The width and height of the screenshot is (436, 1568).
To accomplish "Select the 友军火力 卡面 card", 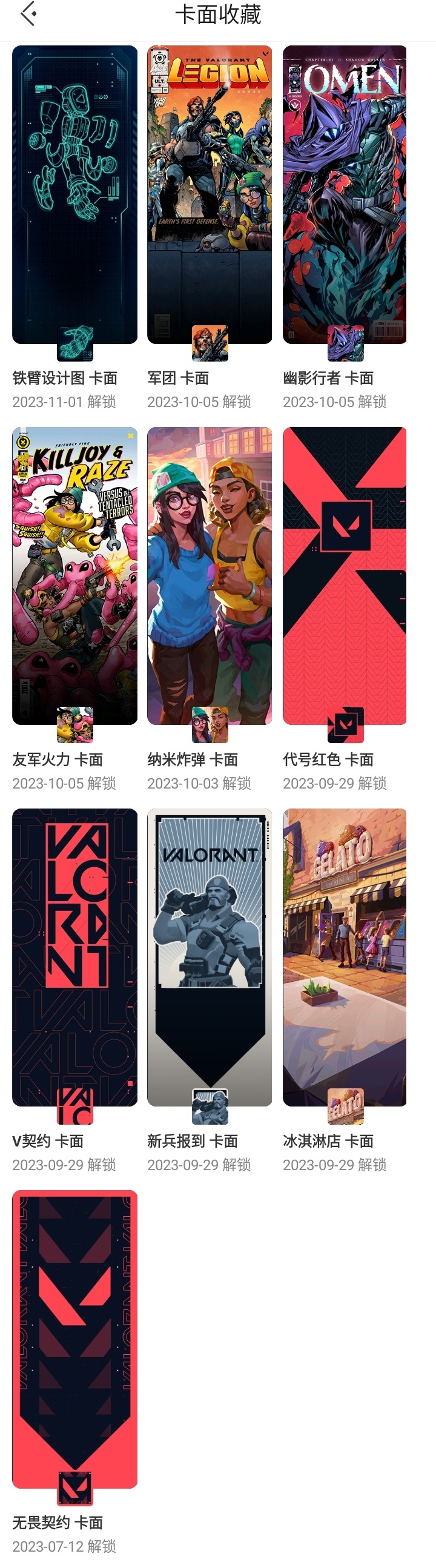I will pos(74,576).
